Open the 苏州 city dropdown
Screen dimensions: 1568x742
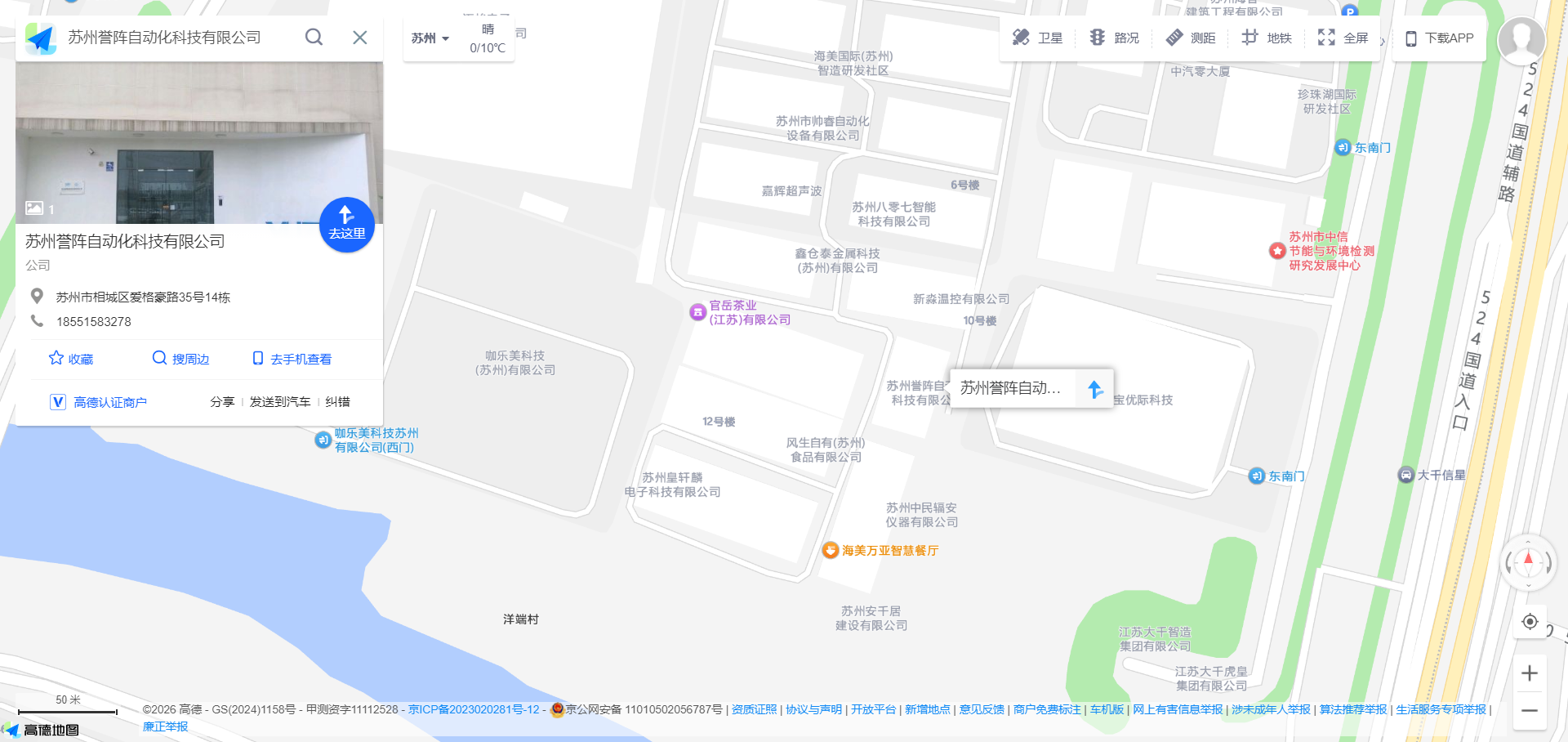click(430, 38)
